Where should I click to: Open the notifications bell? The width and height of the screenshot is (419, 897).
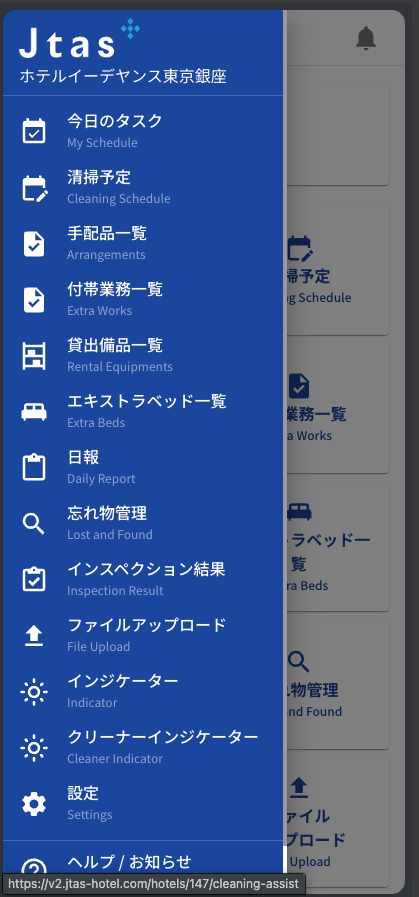pyautogui.click(x=366, y=38)
